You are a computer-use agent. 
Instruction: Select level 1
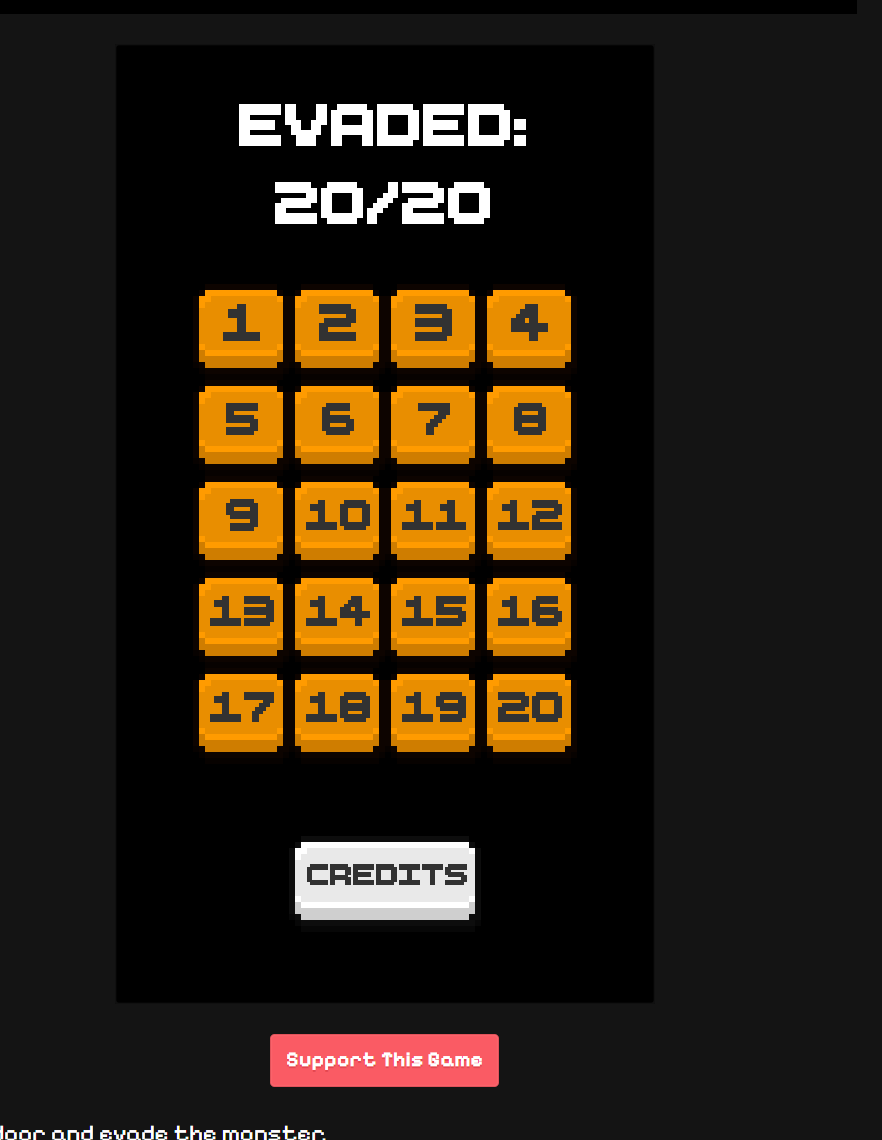pos(241,326)
